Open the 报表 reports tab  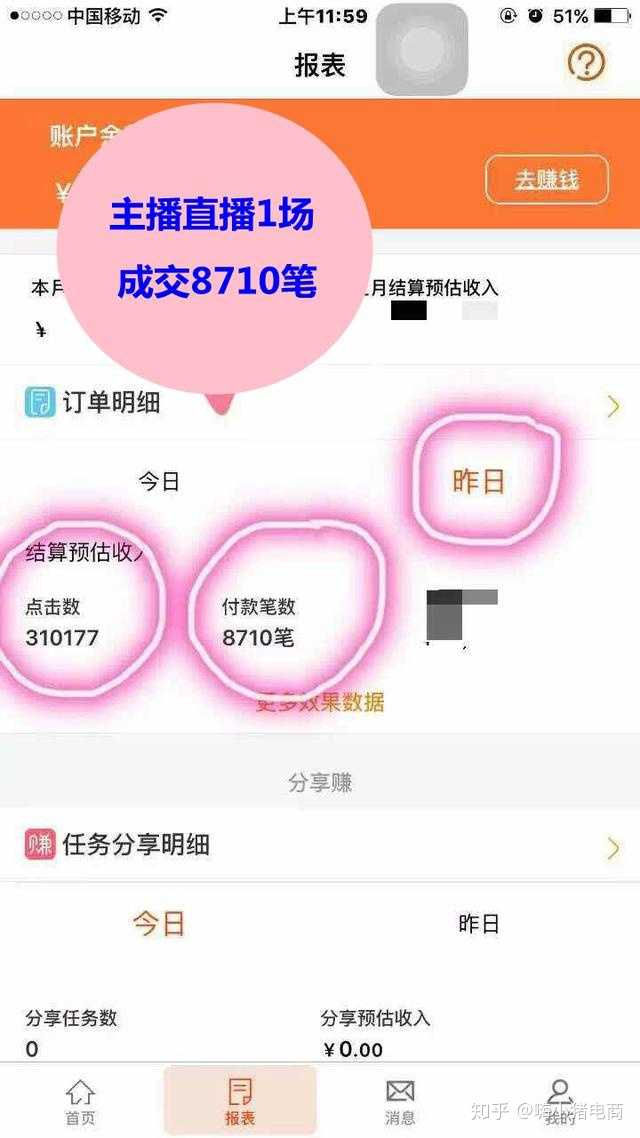point(240,1101)
